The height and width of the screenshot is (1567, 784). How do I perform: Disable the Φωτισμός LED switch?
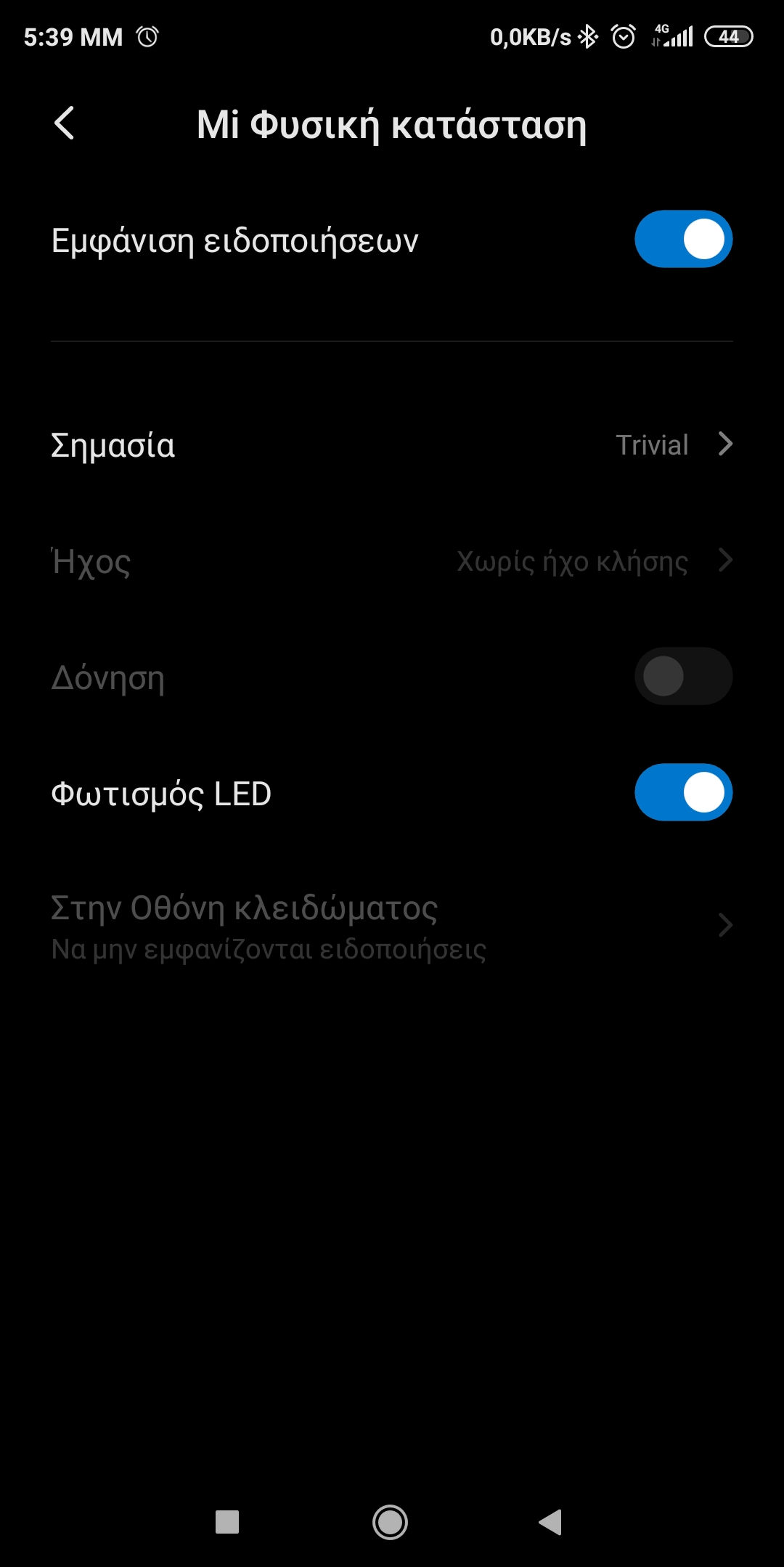683,792
